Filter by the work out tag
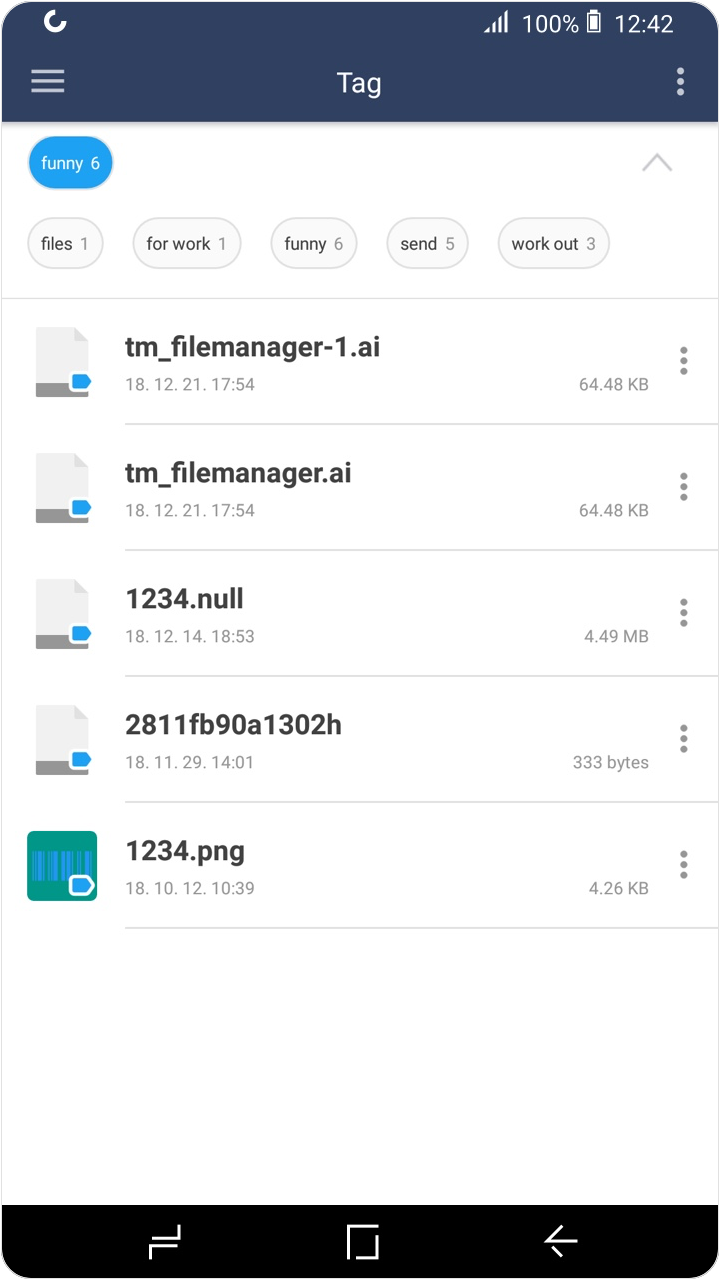720x1280 pixels. pos(553,244)
